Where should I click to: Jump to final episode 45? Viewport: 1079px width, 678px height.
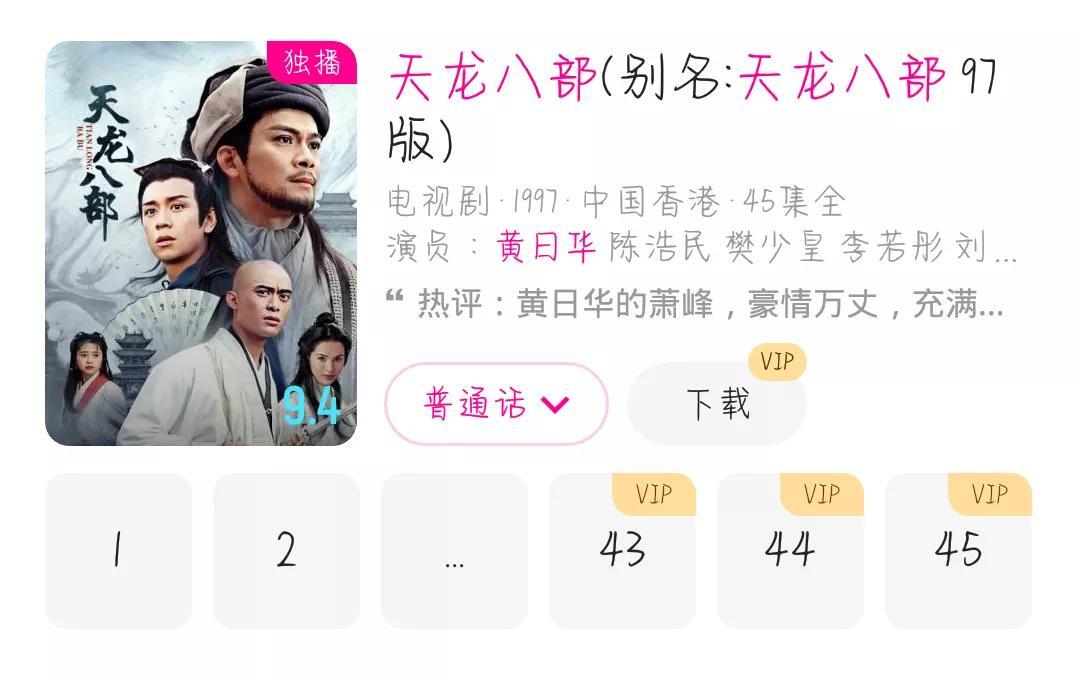[958, 550]
